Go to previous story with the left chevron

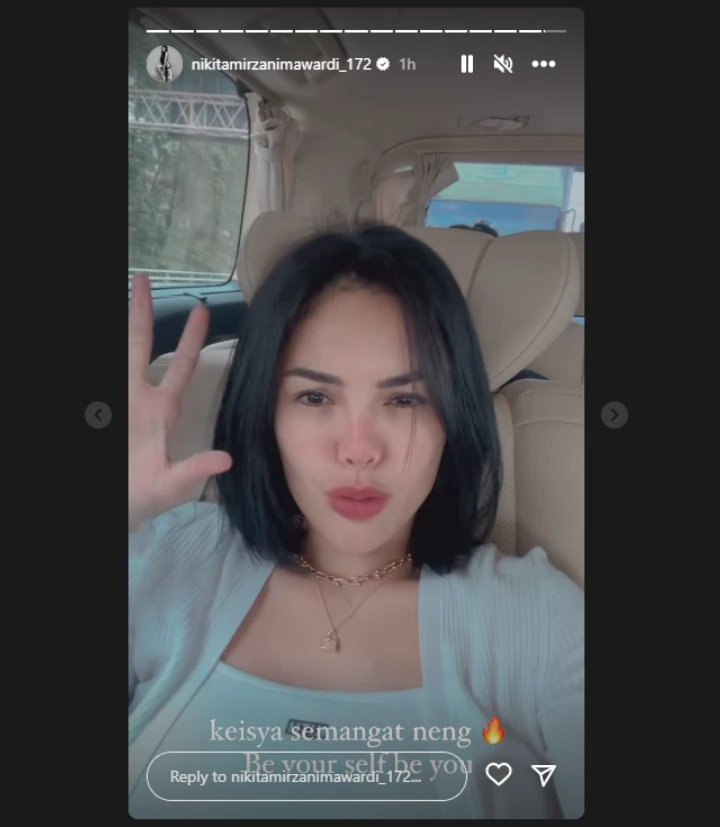click(97, 413)
